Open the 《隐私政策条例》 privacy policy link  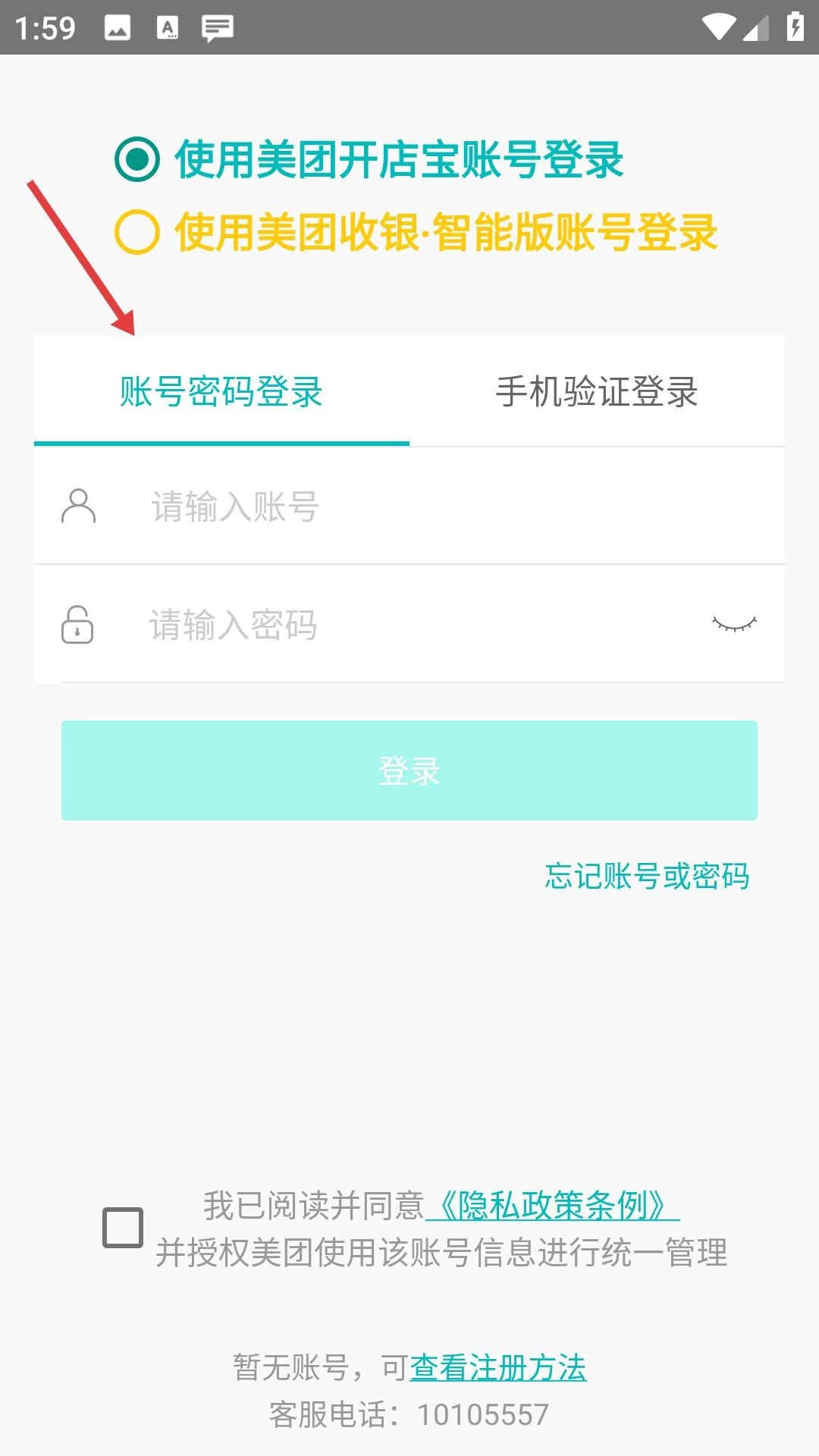(553, 1203)
